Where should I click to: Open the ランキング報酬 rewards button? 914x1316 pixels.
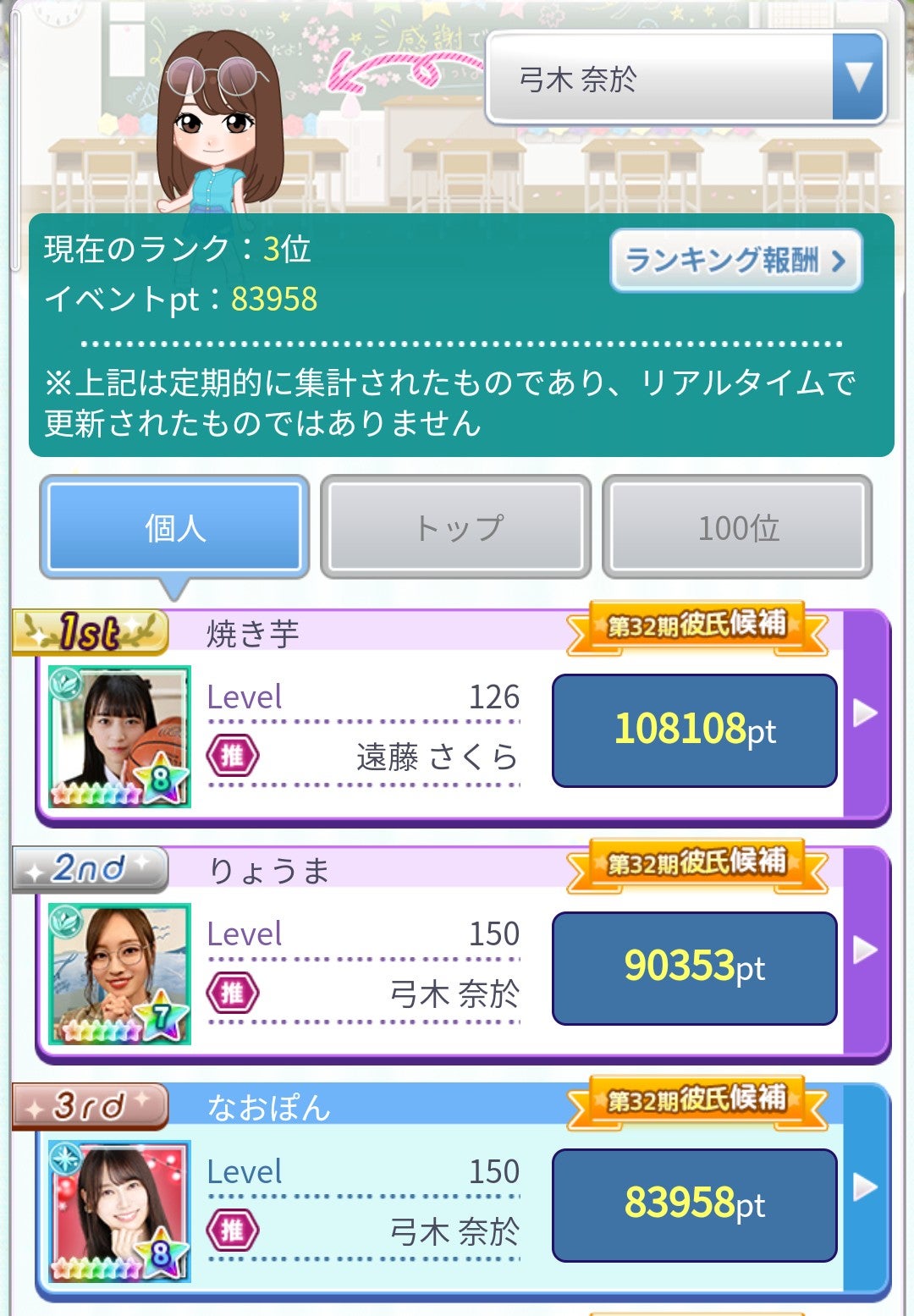tap(735, 261)
